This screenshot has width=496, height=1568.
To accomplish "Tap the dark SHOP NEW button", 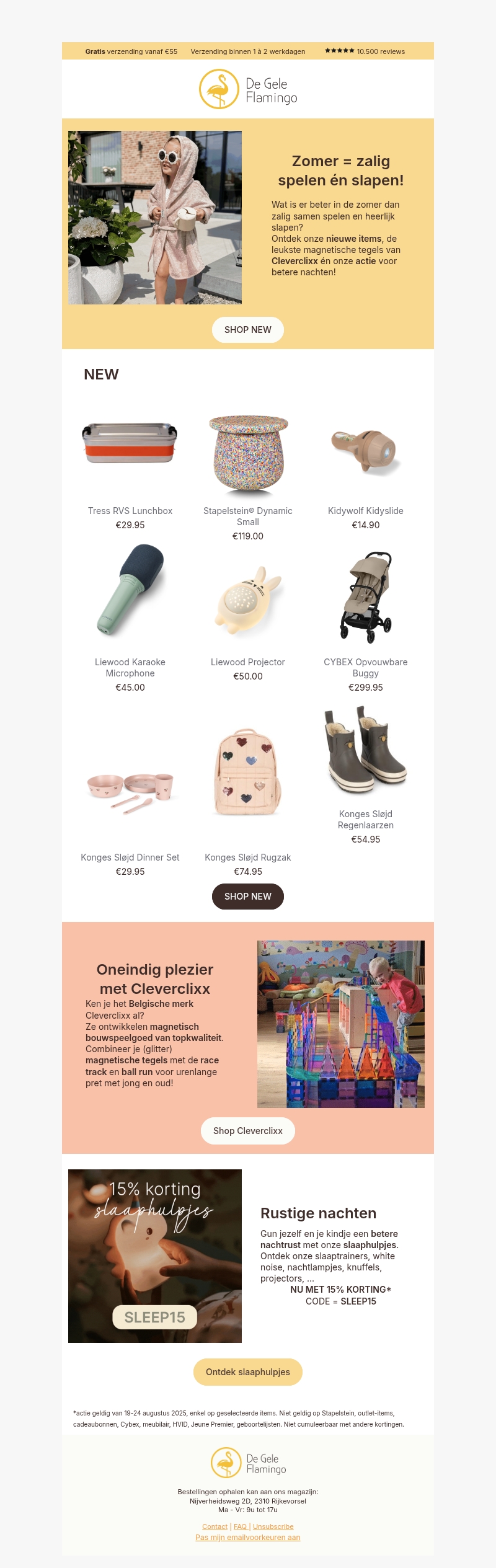I will (x=247, y=897).
